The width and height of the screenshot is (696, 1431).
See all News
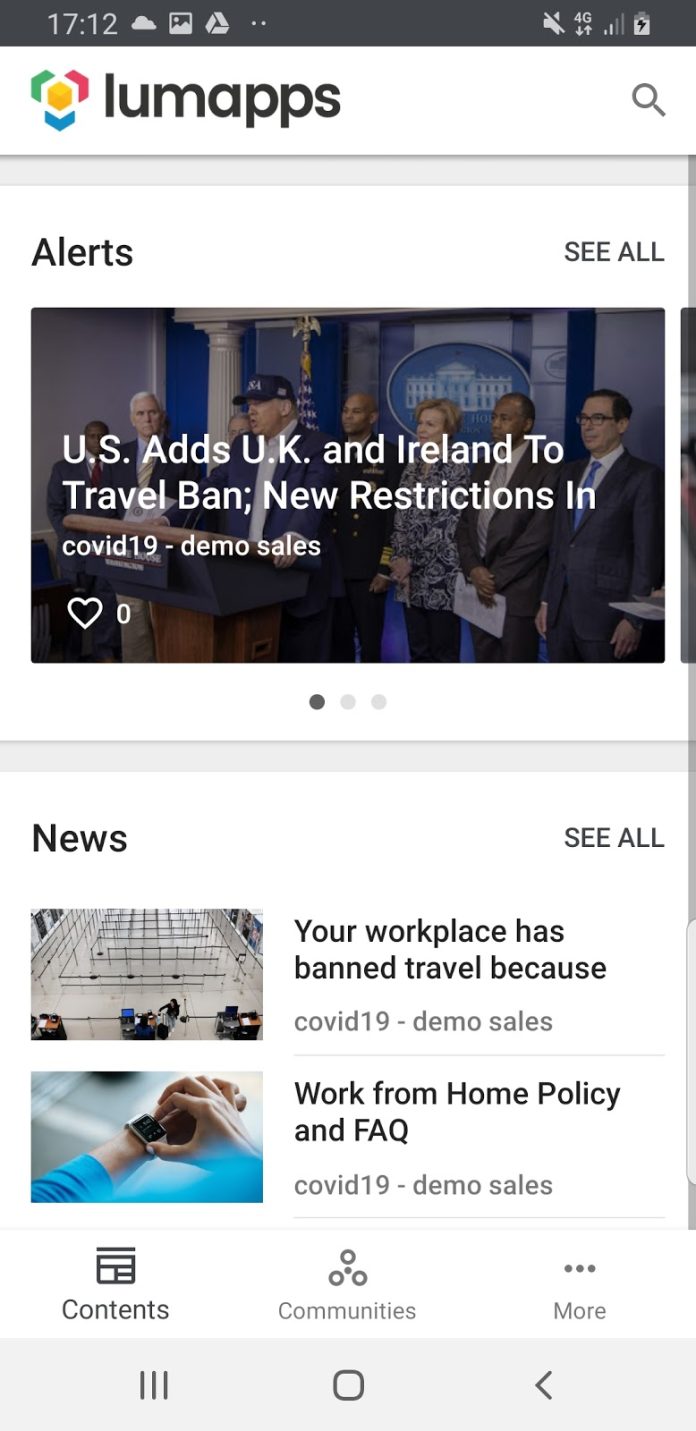click(x=614, y=838)
